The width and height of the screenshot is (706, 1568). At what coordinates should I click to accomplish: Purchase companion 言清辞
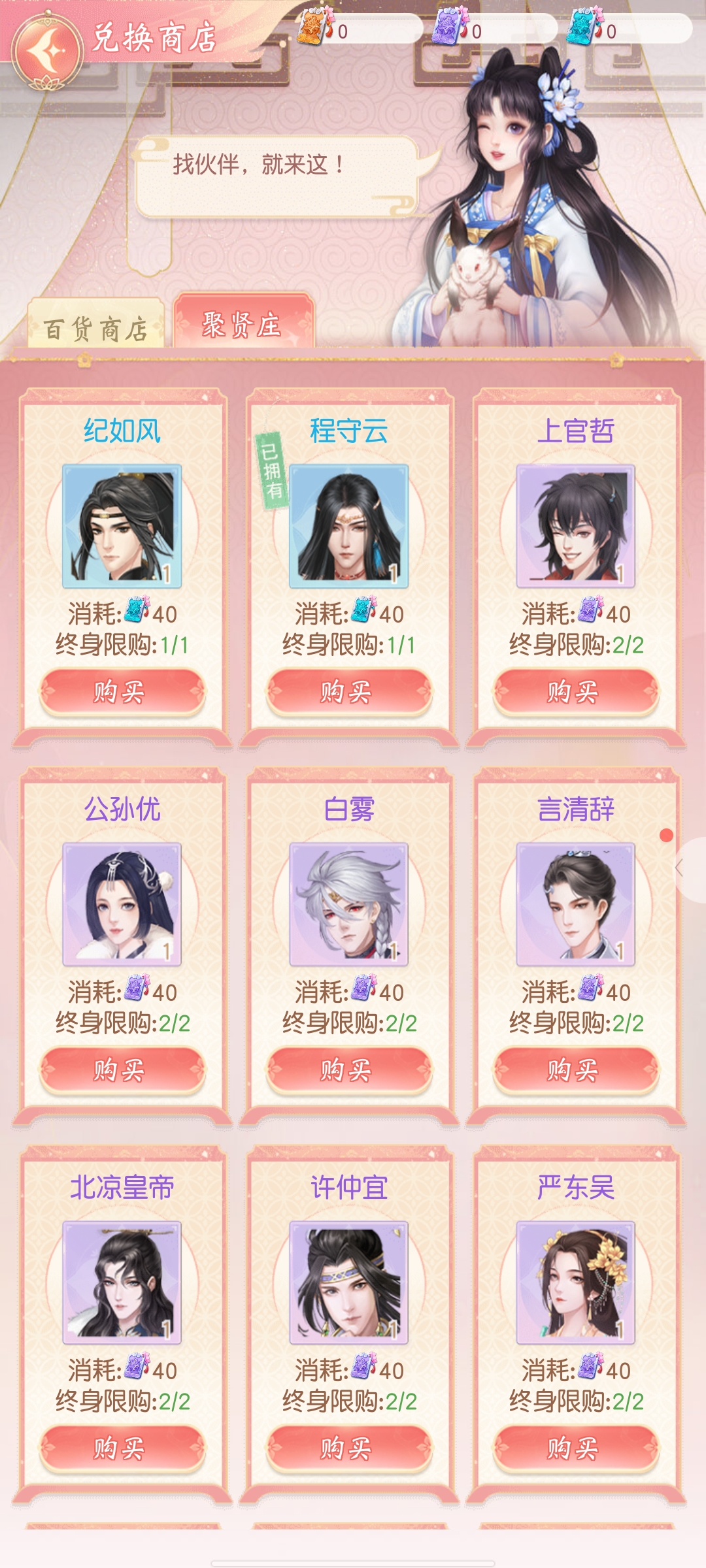coord(576,1070)
